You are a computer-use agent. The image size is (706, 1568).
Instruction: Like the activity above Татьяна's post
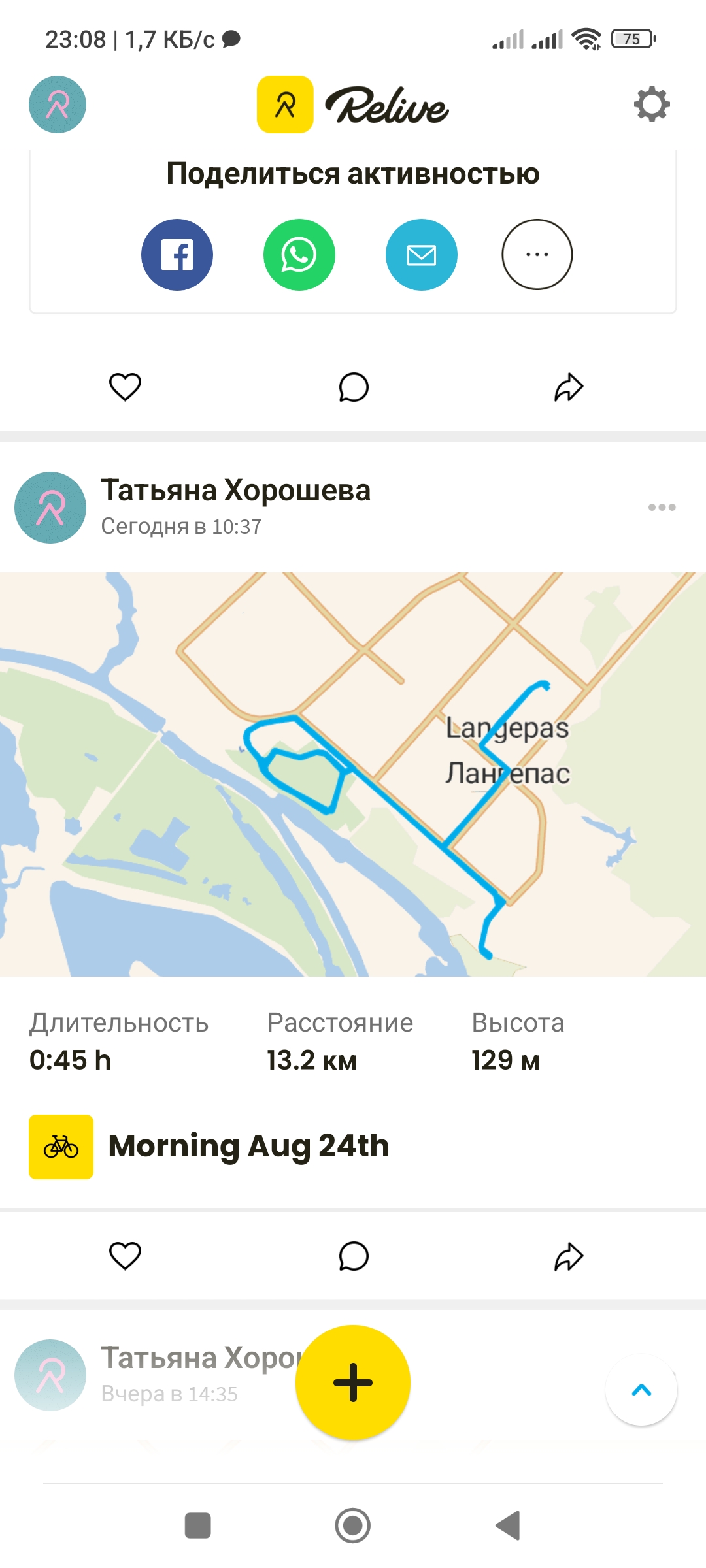click(125, 387)
